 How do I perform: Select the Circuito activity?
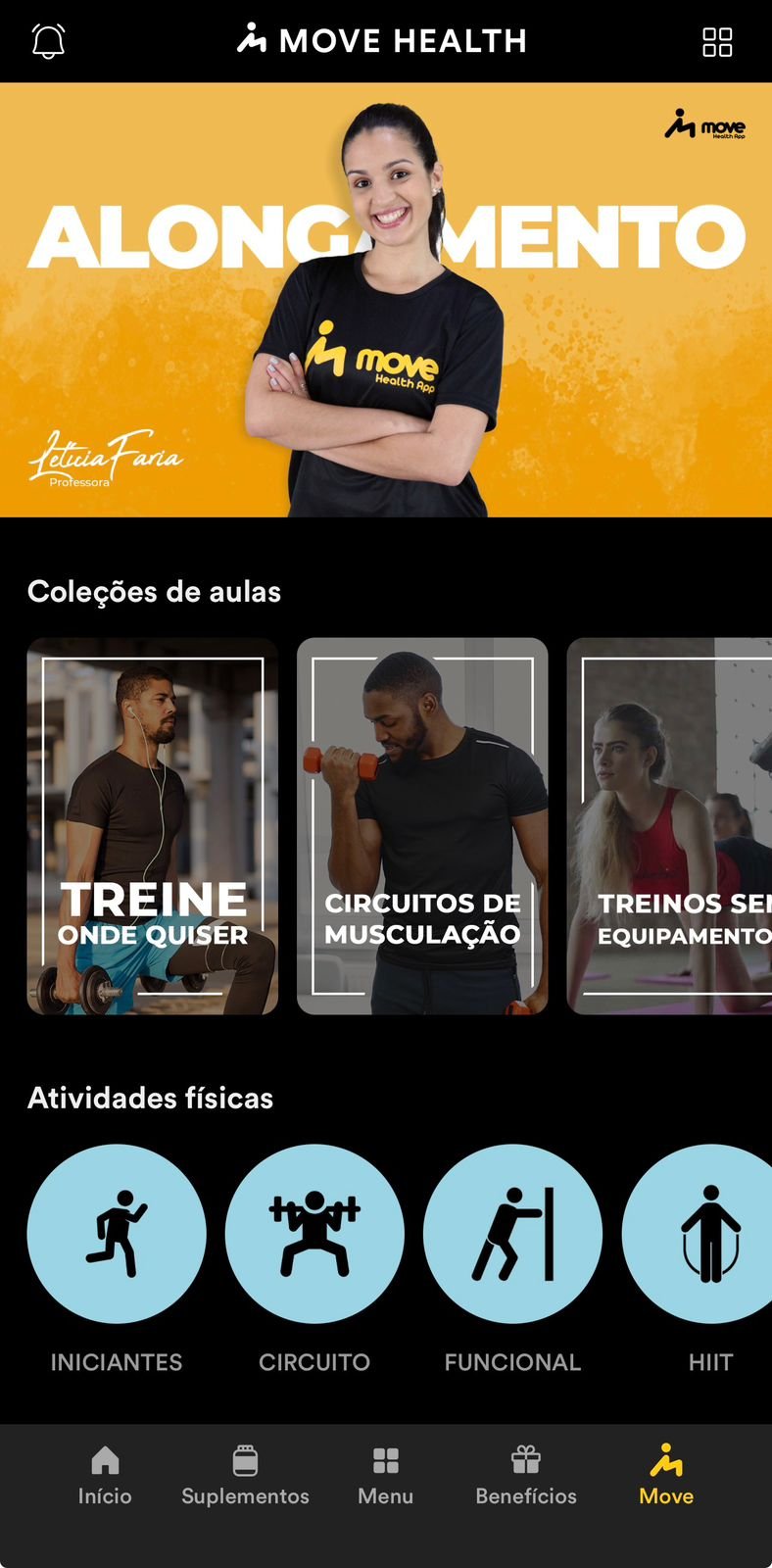pos(314,1234)
